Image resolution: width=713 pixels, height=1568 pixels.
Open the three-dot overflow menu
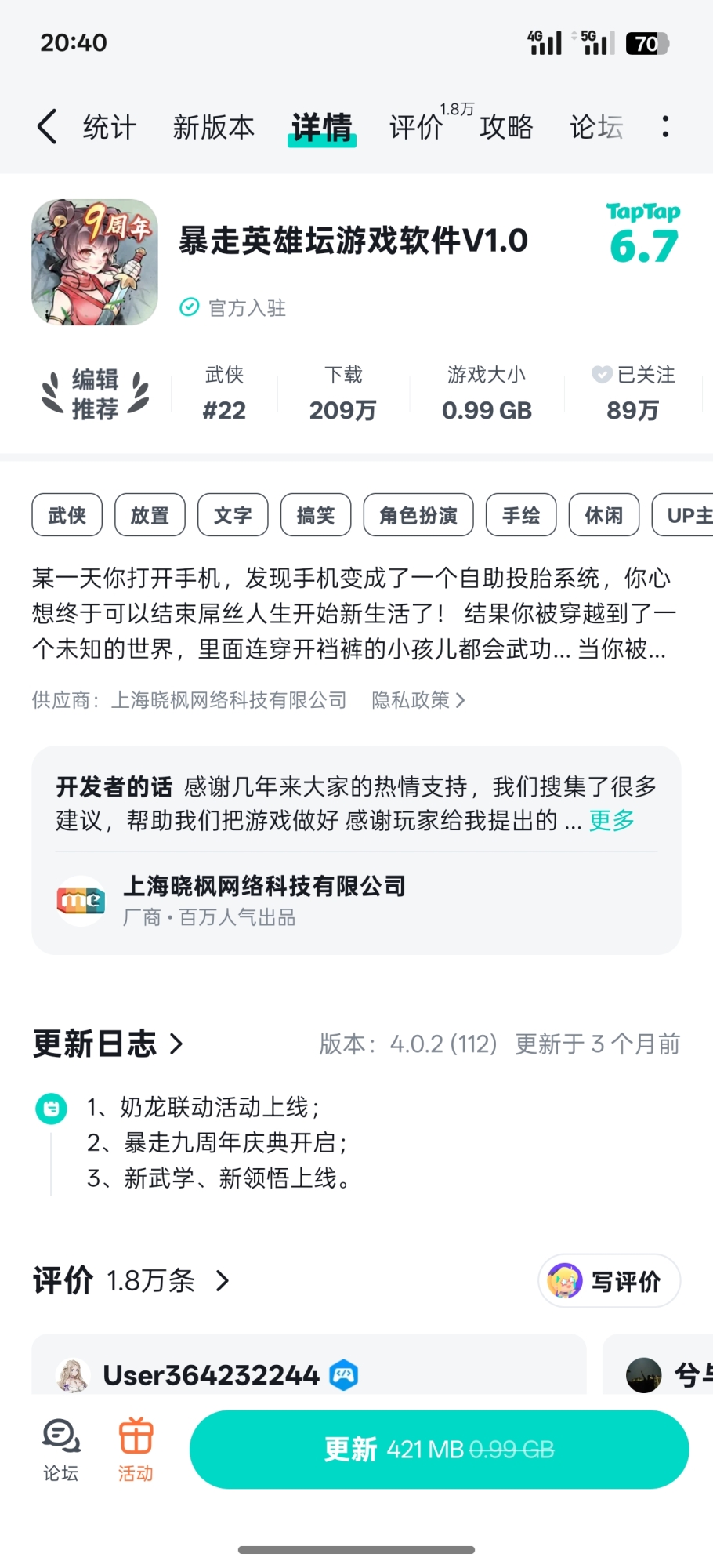tap(665, 126)
